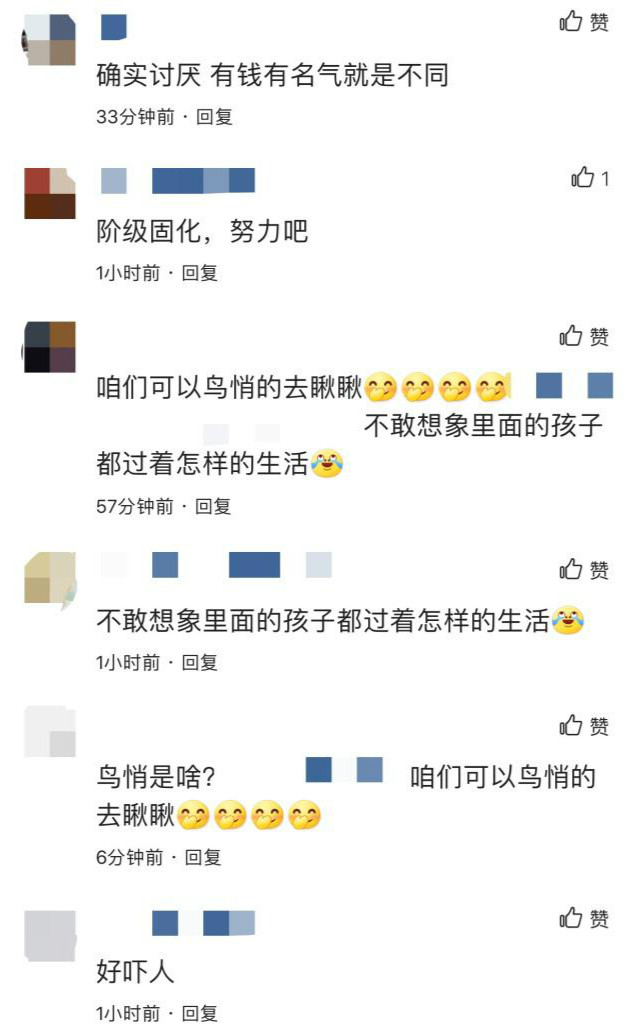The width and height of the screenshot is (633, 1030).
Task: Like the comment '鸟悄是啥?'
Action: point(584,725)
